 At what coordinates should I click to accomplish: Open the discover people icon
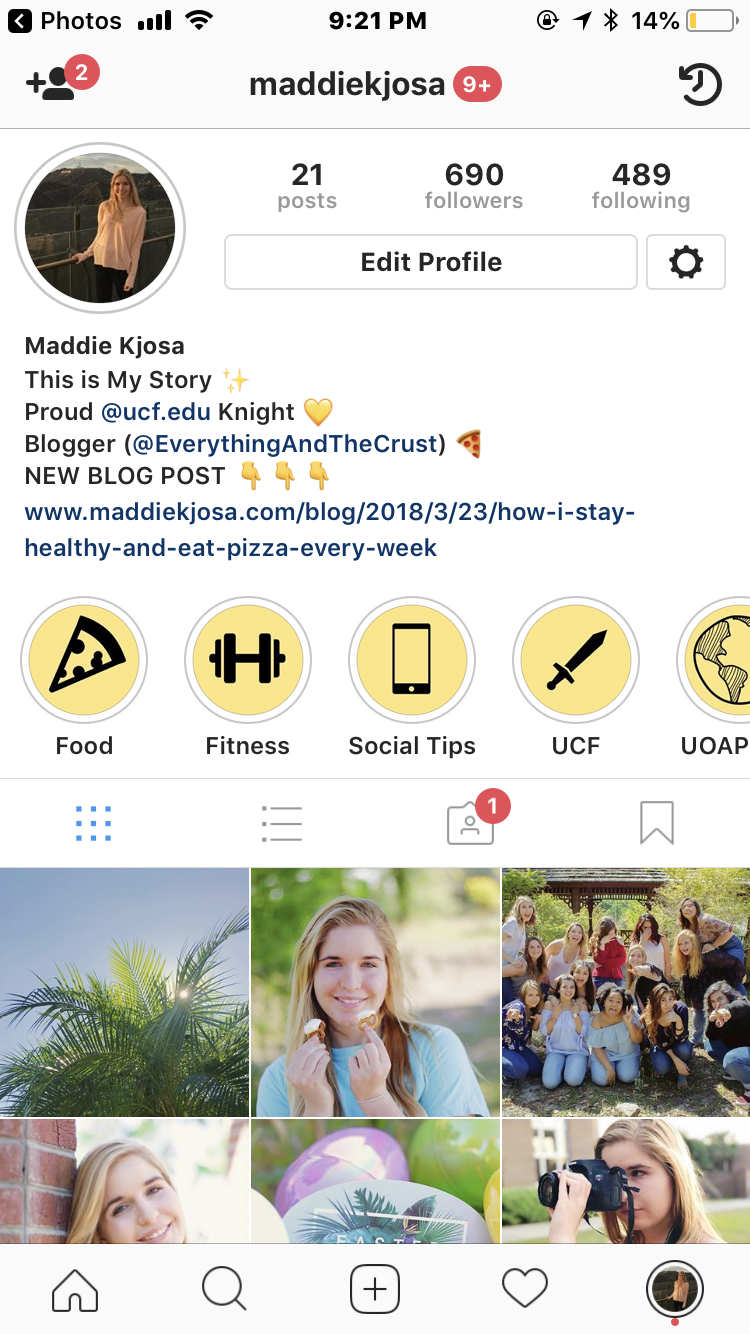click(x=52, y=84)
